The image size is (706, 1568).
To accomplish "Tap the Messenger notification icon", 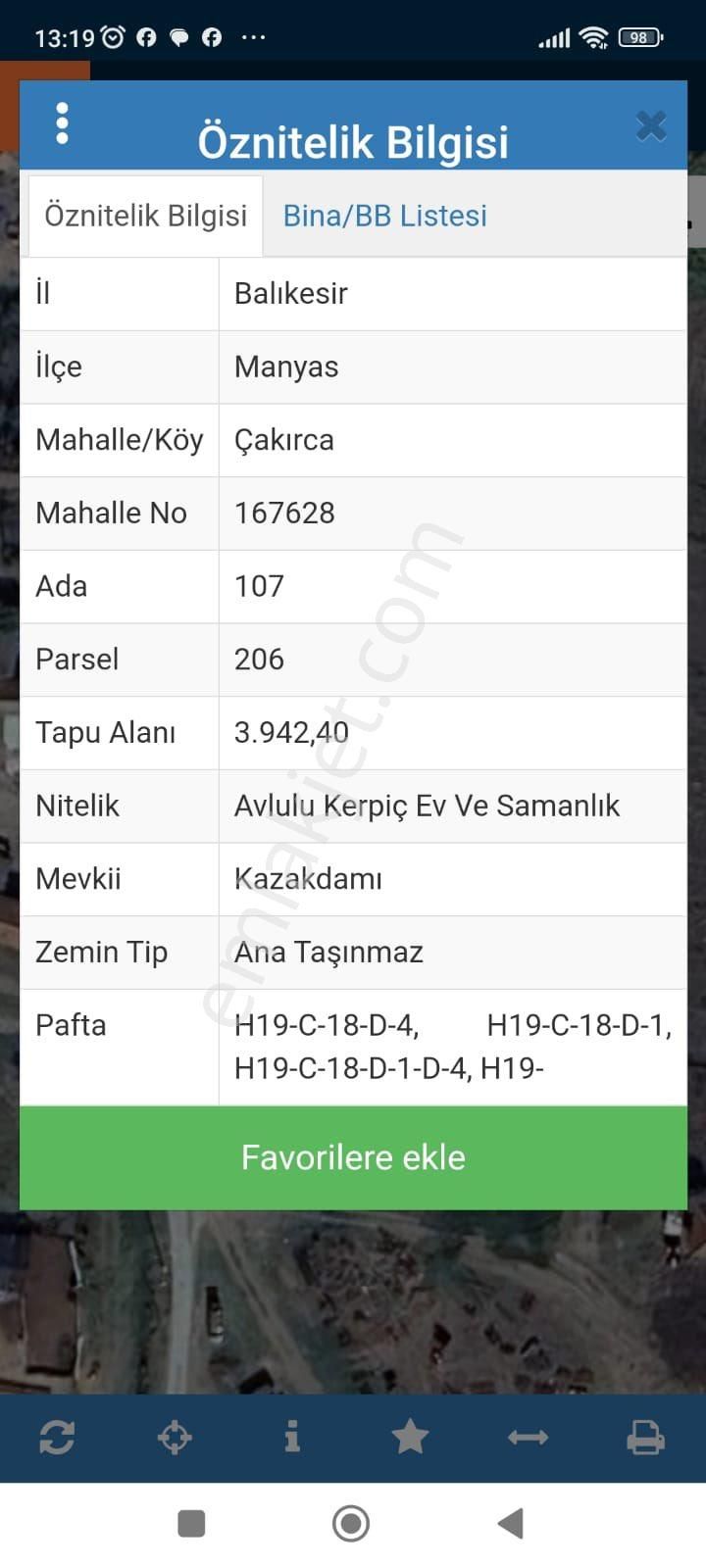I will (x=180, y=36).
